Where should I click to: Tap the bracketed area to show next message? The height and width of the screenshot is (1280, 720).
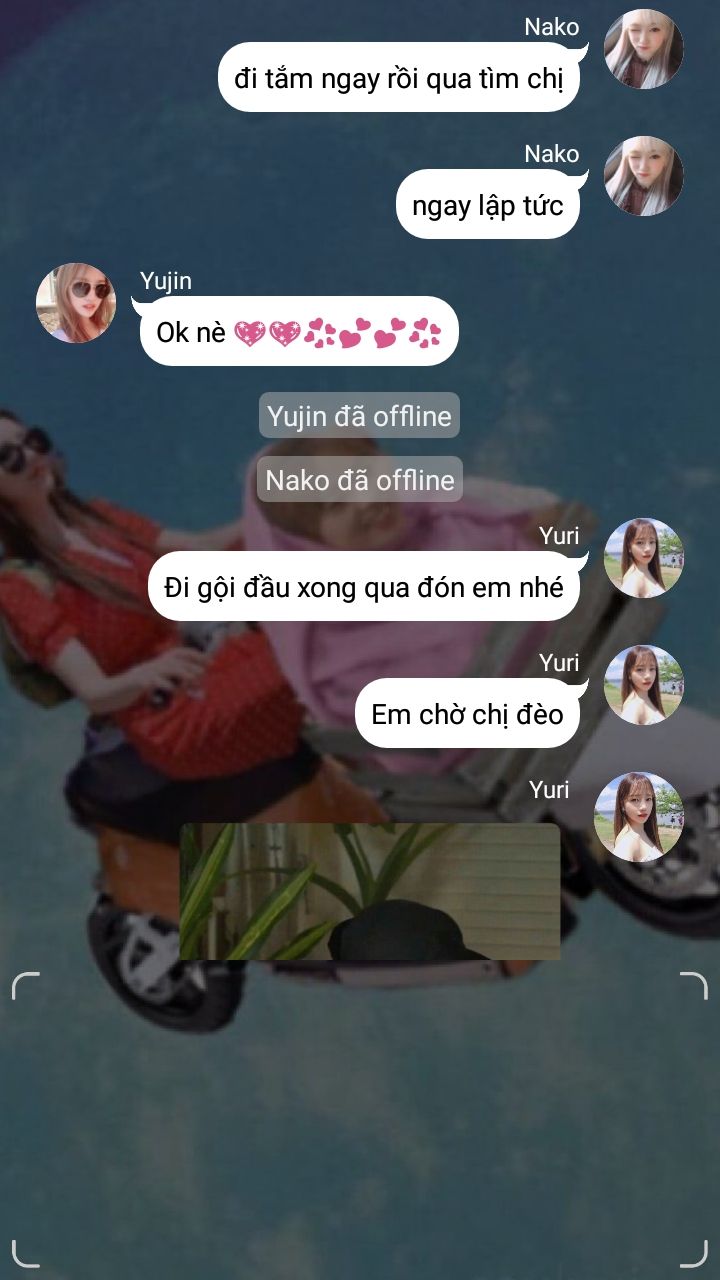tap(360, 1118)
